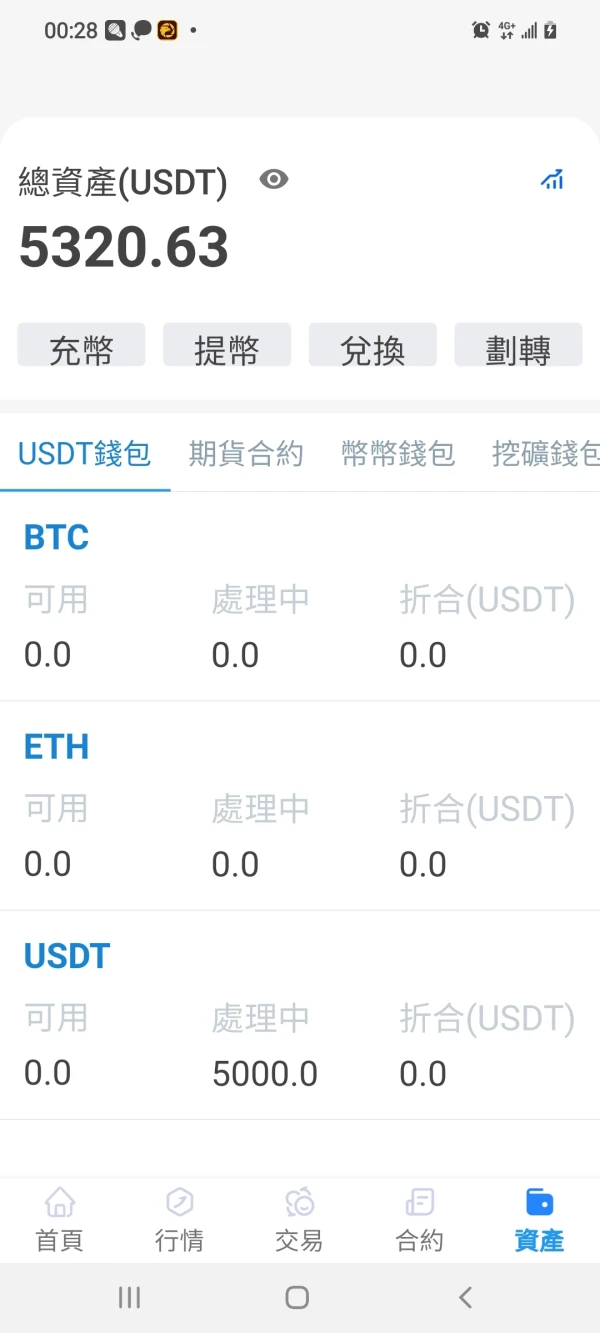Tap the 充幣 deposit button
This screenshot has height=1333, width=600.
(82, 346)
